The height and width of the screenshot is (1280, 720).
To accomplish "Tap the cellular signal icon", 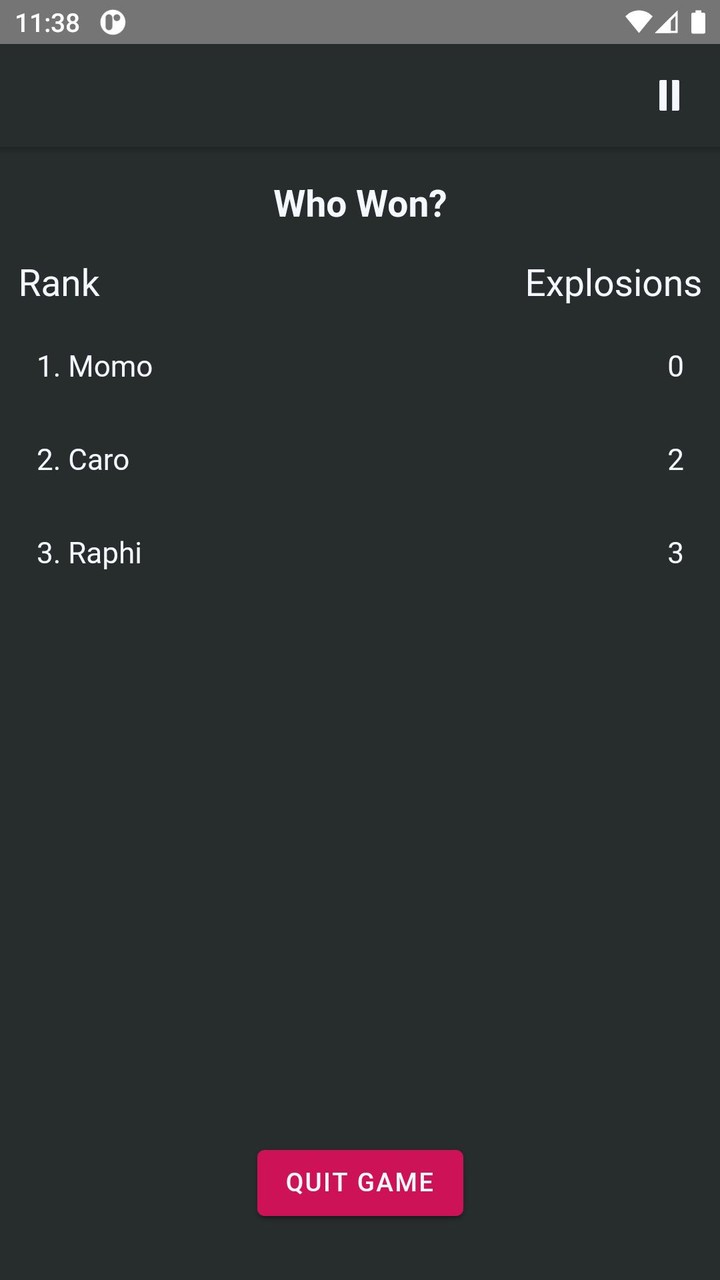I will pyautogui.click(x=668, y=22).
